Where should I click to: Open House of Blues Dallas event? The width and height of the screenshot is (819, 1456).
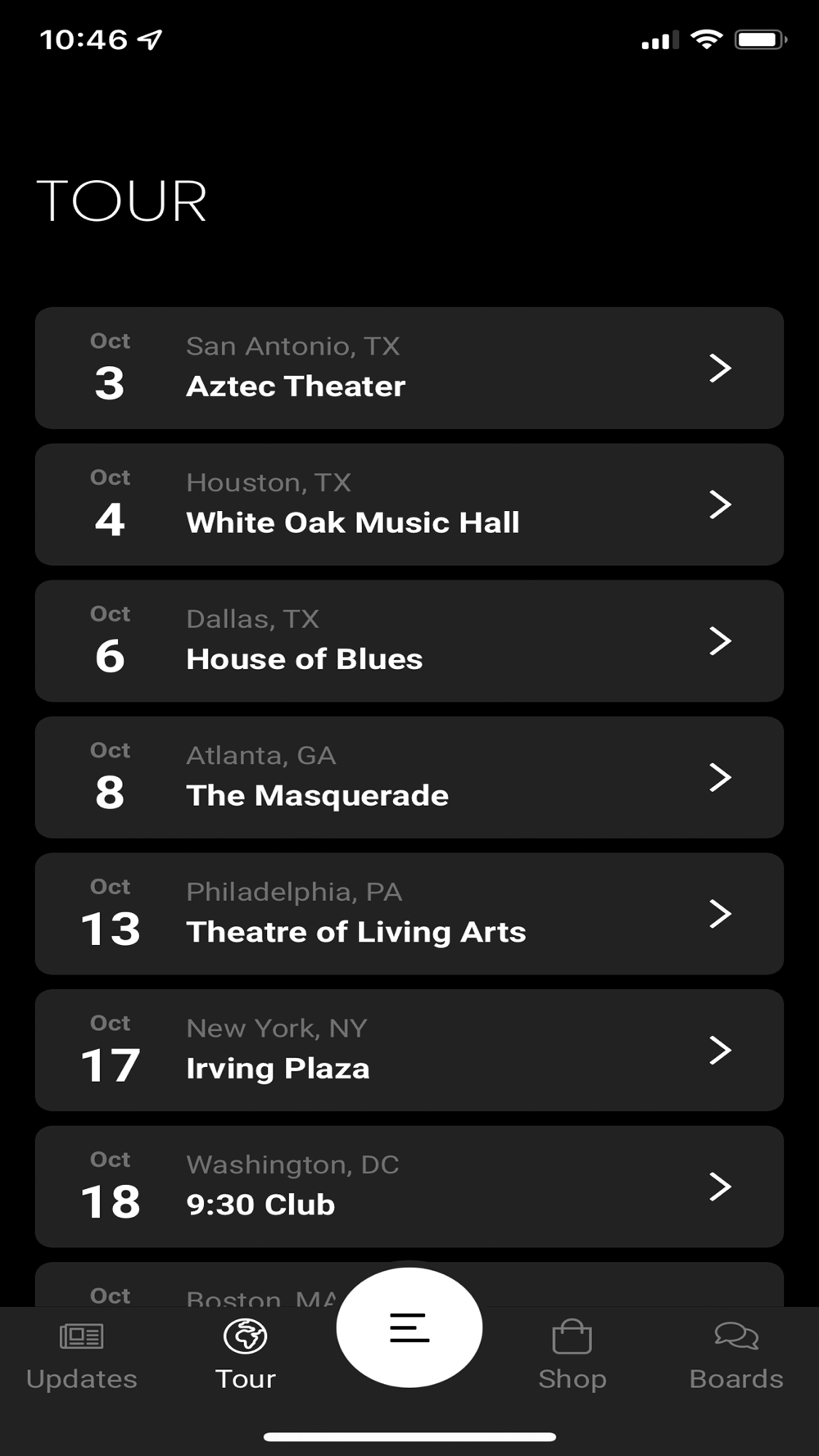[x=409, y=641]
